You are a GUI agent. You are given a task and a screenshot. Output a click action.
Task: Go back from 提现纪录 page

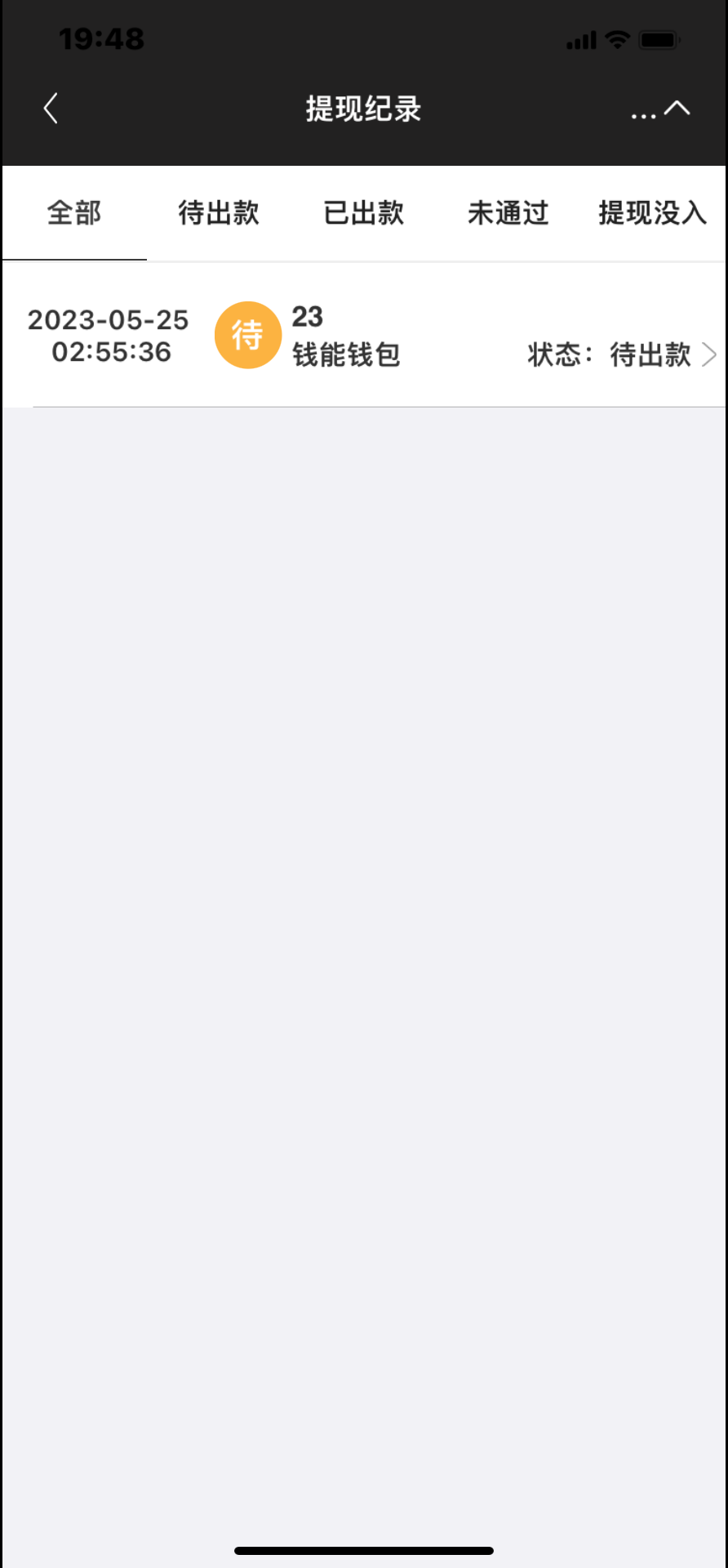click(x=51, y=109)
